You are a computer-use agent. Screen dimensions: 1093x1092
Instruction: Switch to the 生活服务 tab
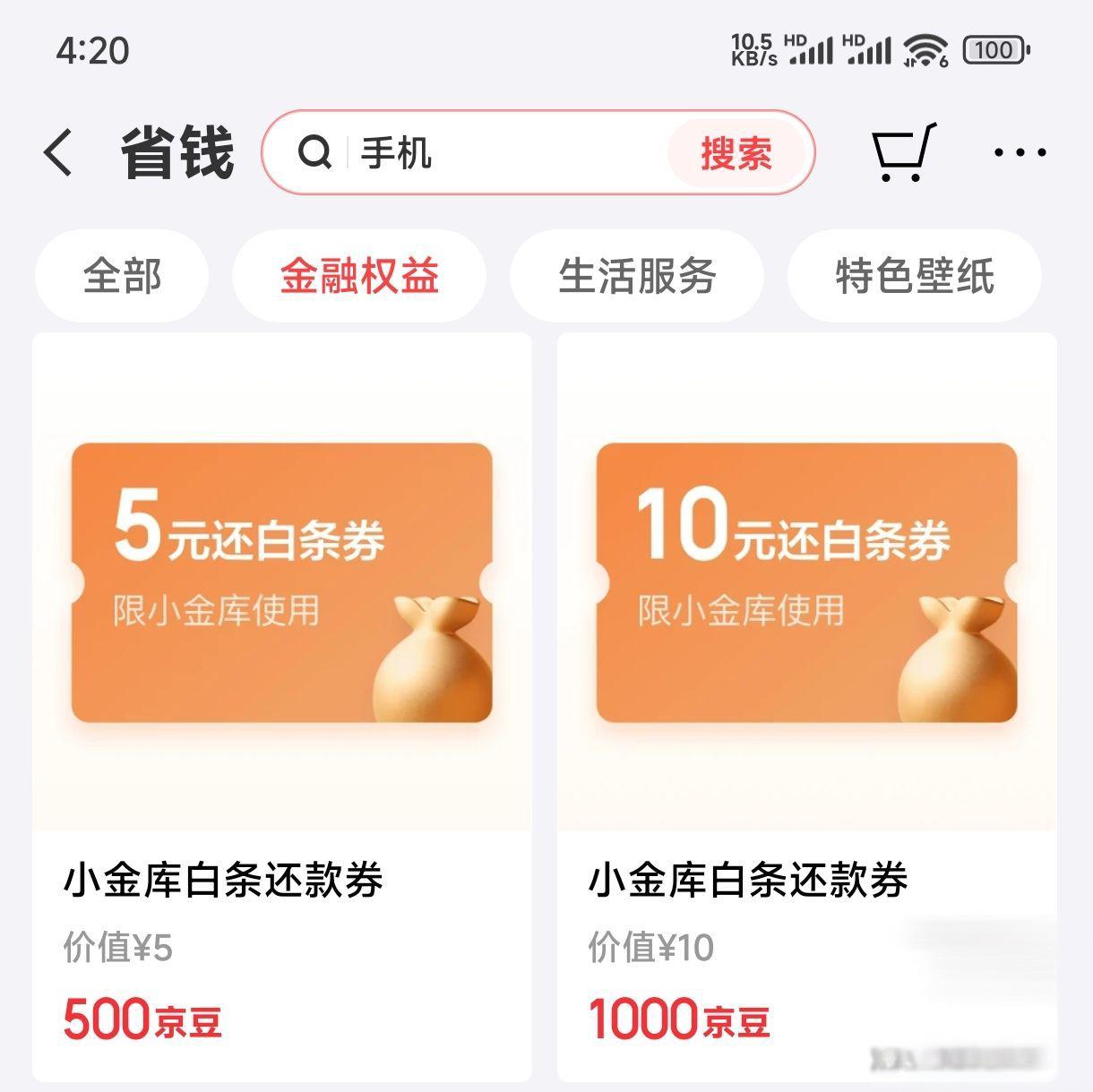point(637,275)
